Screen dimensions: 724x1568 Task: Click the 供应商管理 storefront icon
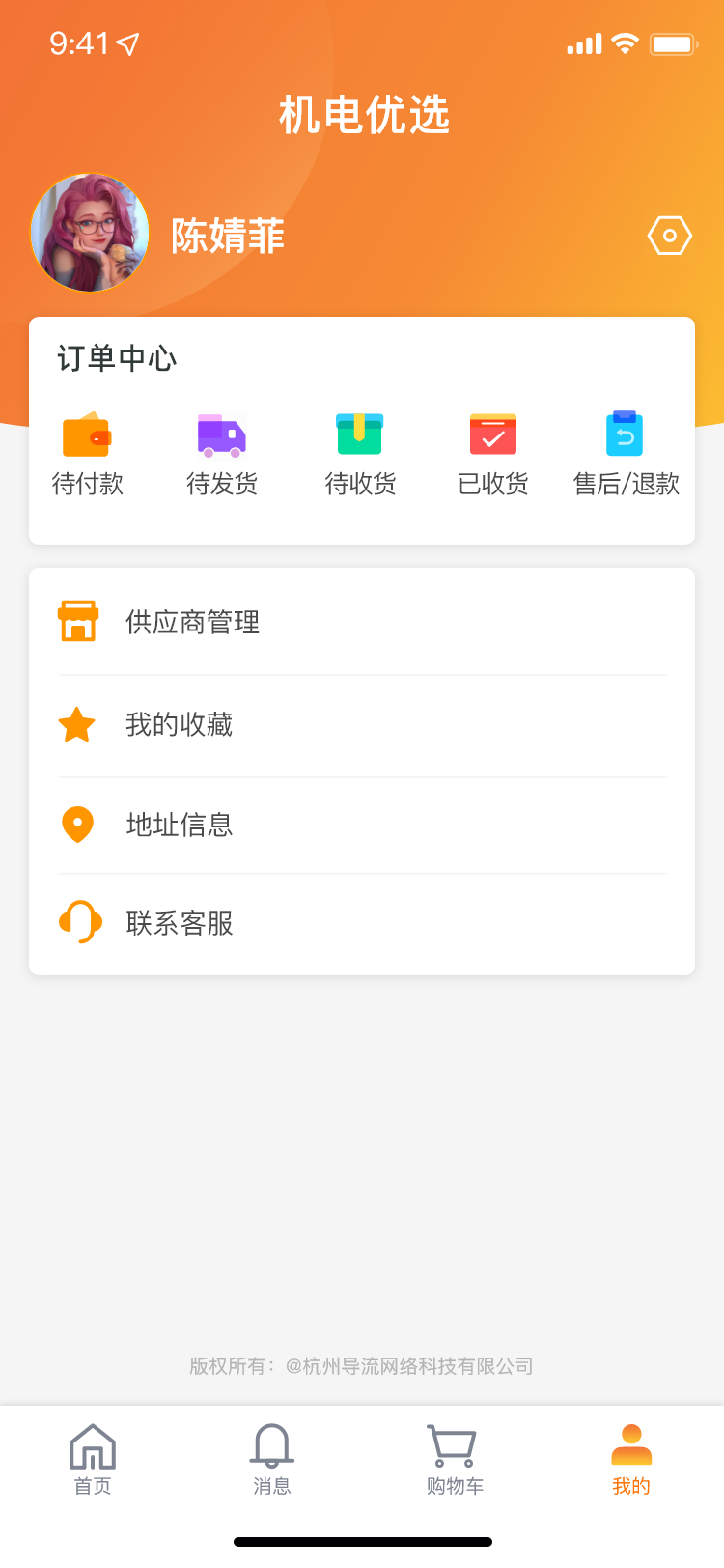(78, 621)
